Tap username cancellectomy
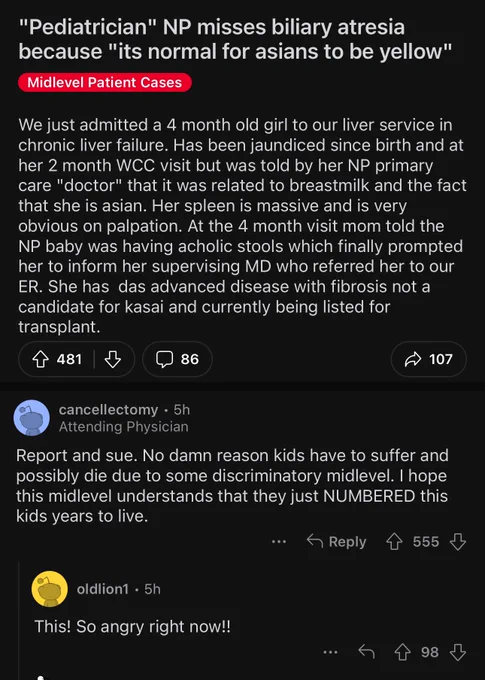This screenshot has width=485, height=680. 108,410
